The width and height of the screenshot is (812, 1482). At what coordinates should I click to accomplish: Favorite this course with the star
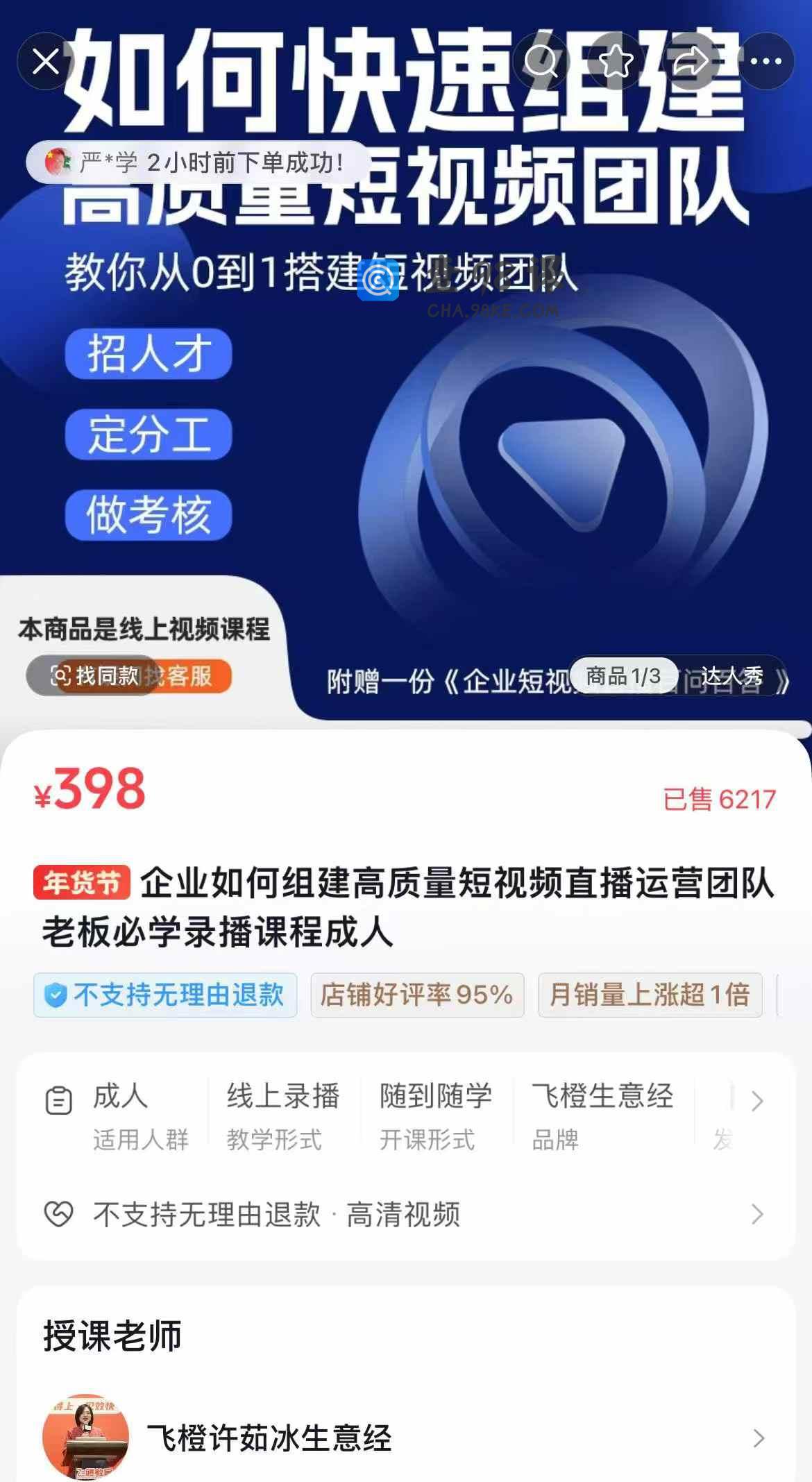tap(616, 62)
